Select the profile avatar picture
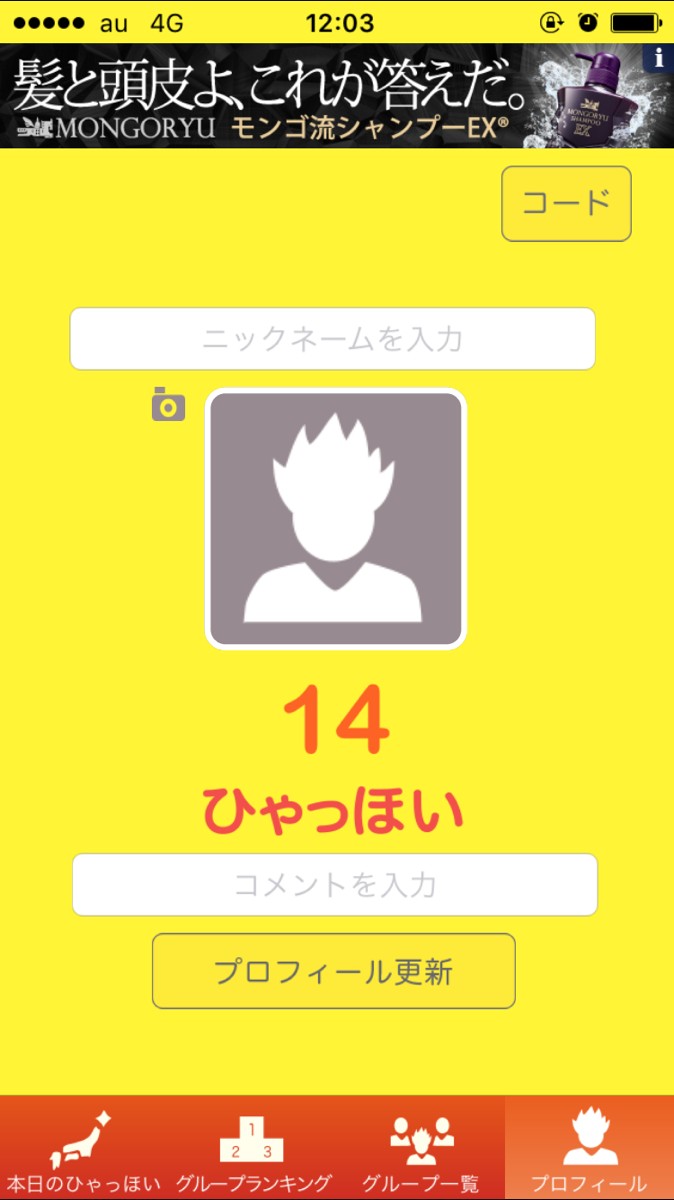The height and width of the screenshot is (1200, 674). click(336, 519)
